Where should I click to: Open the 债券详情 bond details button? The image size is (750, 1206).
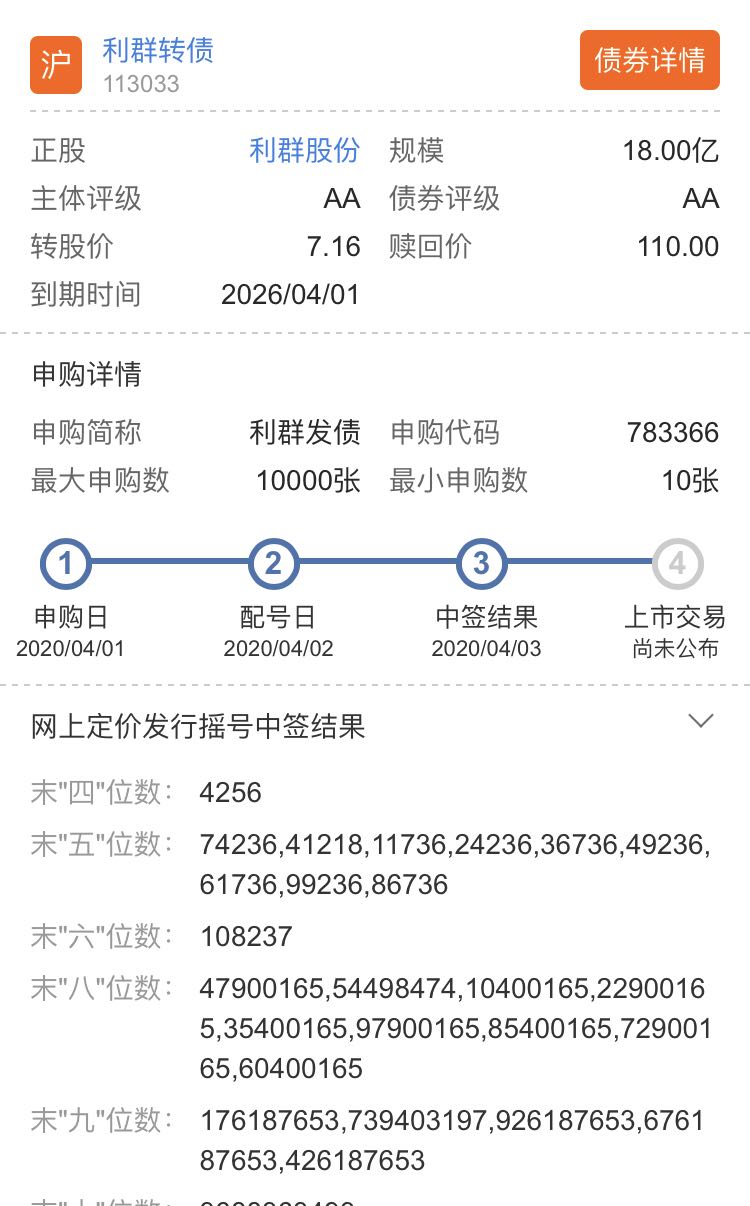650,60
